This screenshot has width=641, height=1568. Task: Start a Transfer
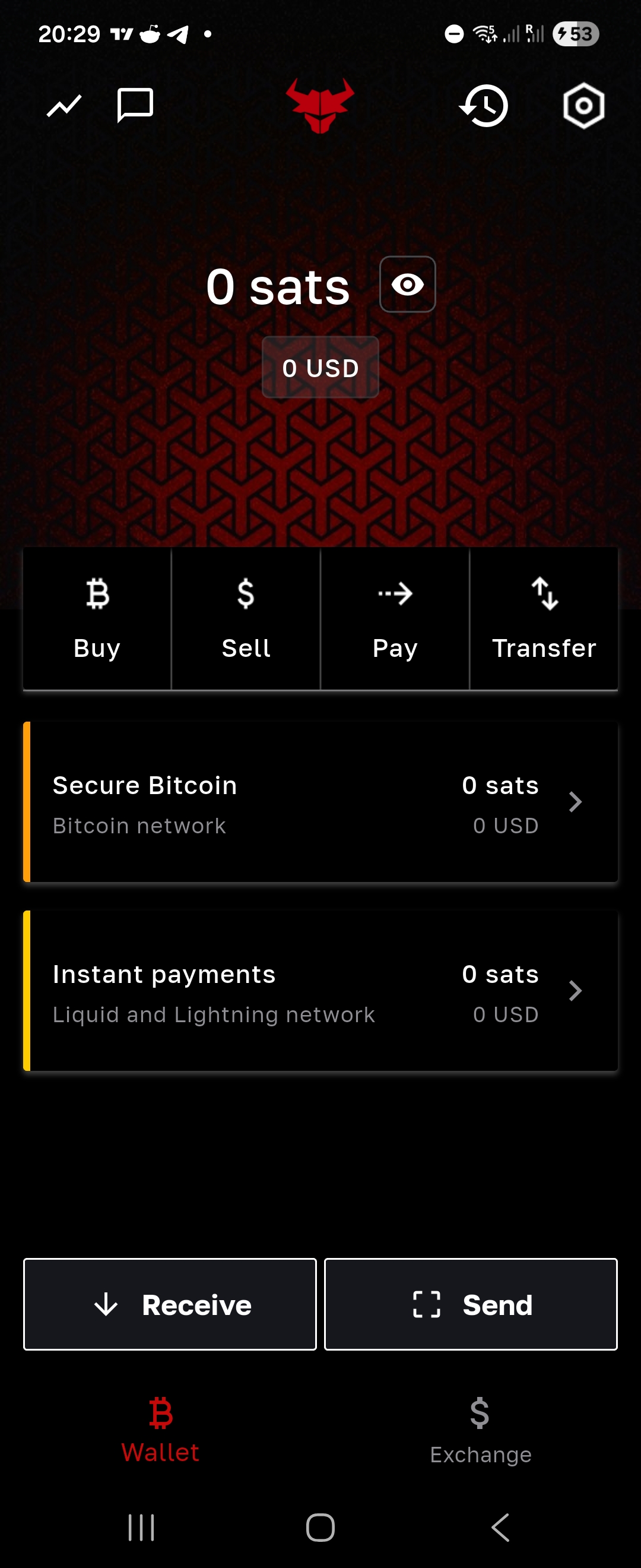tap(544, 618)
